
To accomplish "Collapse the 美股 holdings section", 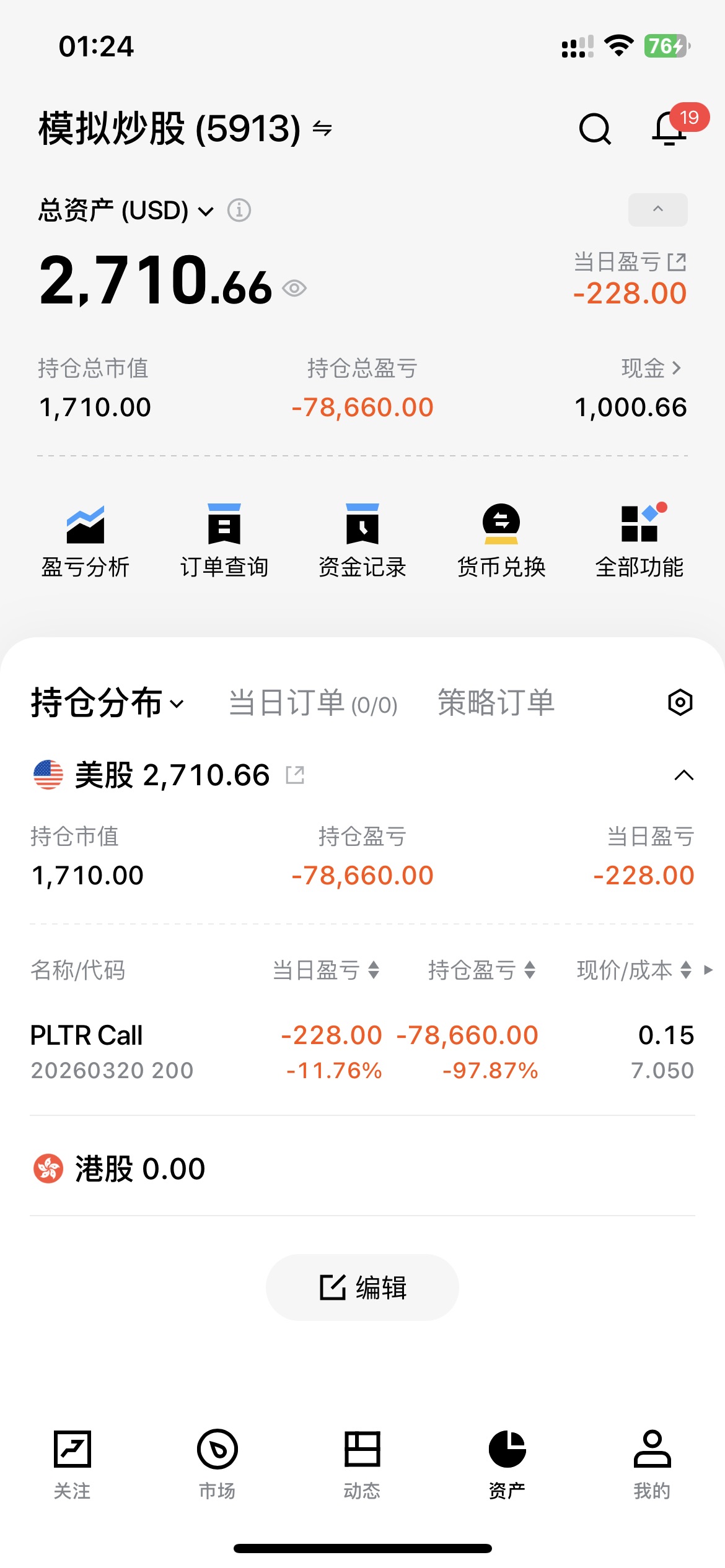I will coord(683,775).
